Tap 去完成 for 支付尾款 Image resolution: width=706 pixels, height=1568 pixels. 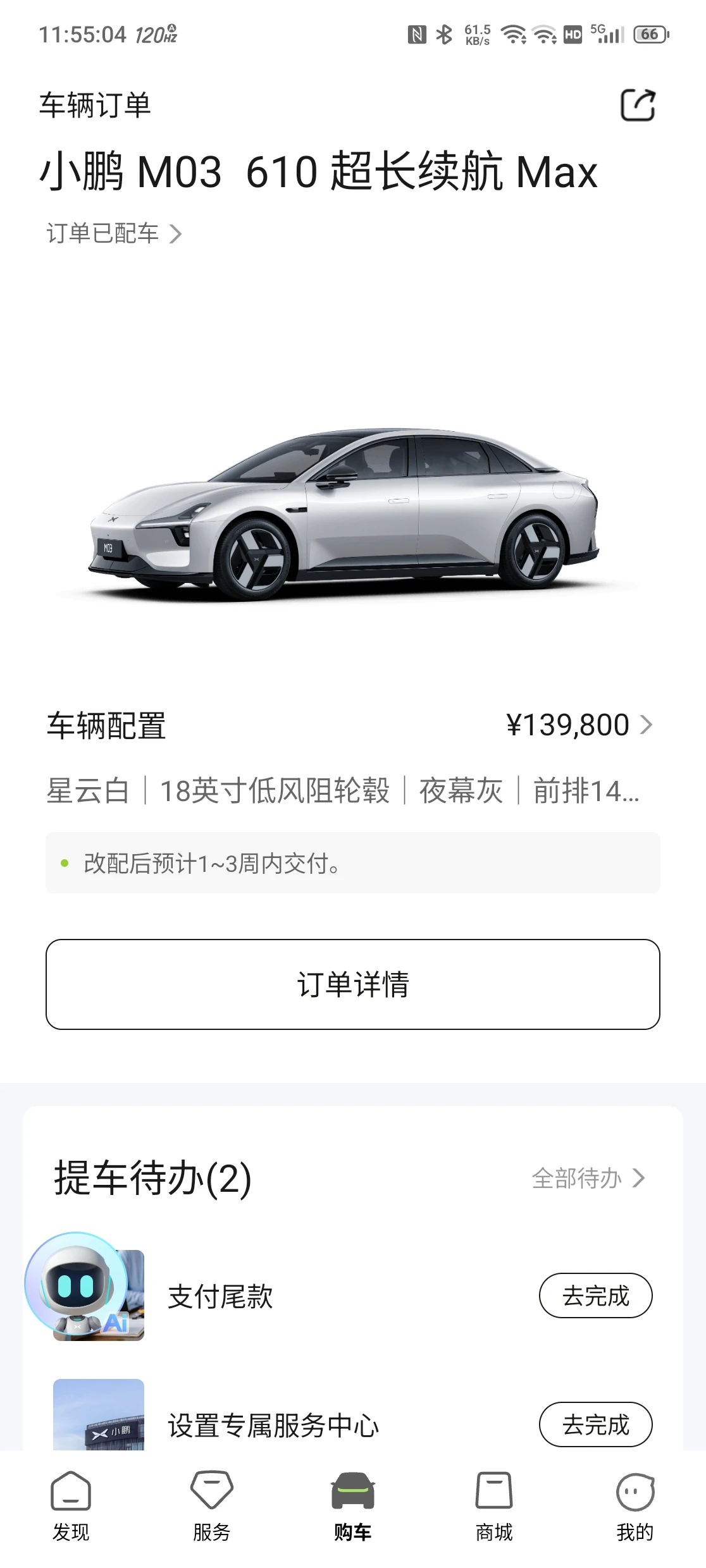pos(595,1295)
